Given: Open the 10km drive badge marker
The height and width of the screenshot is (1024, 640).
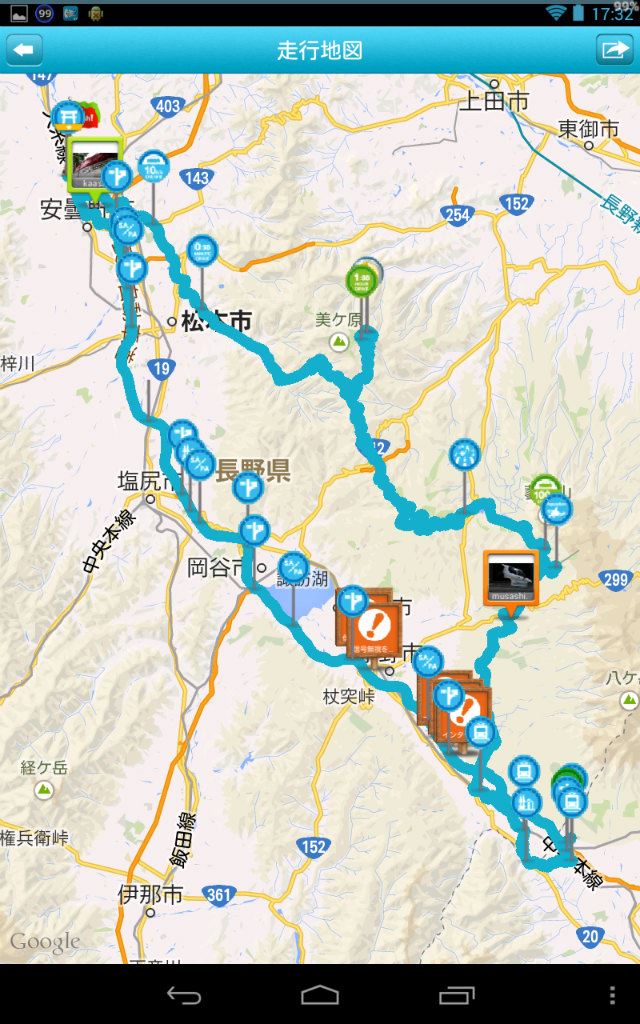Looking at the screenshot, I should (153, 167).
